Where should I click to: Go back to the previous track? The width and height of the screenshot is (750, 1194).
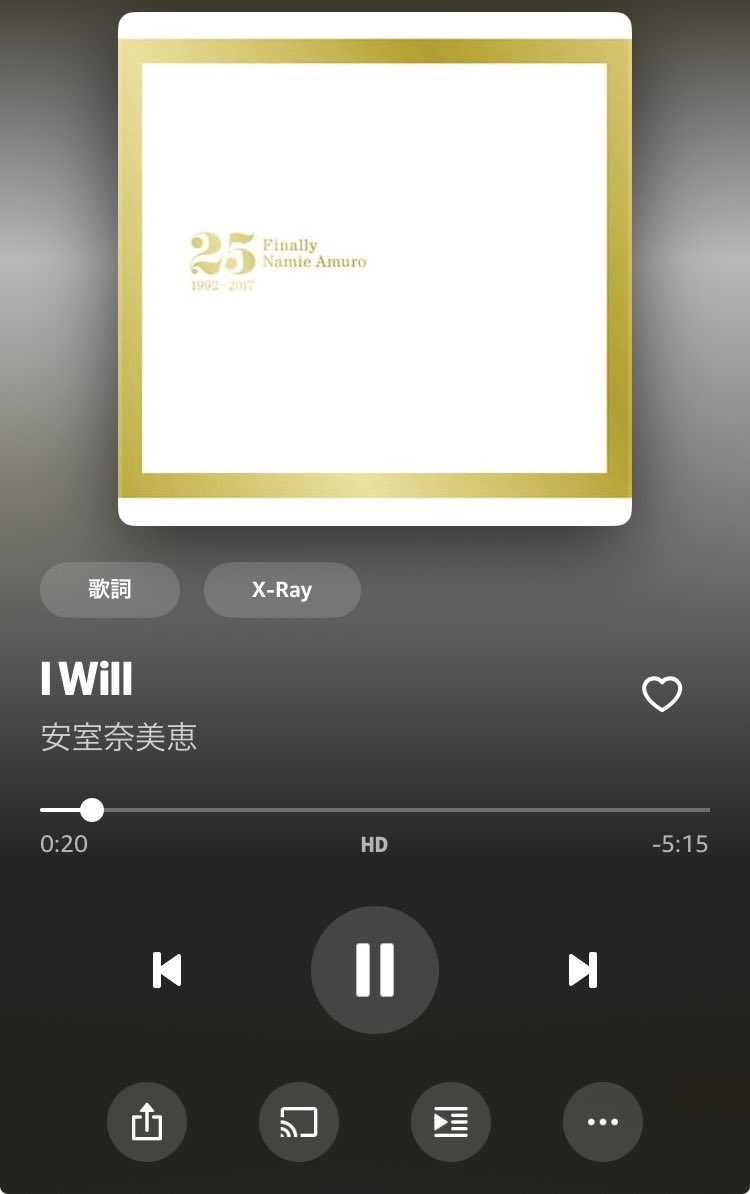pos(167,970)
